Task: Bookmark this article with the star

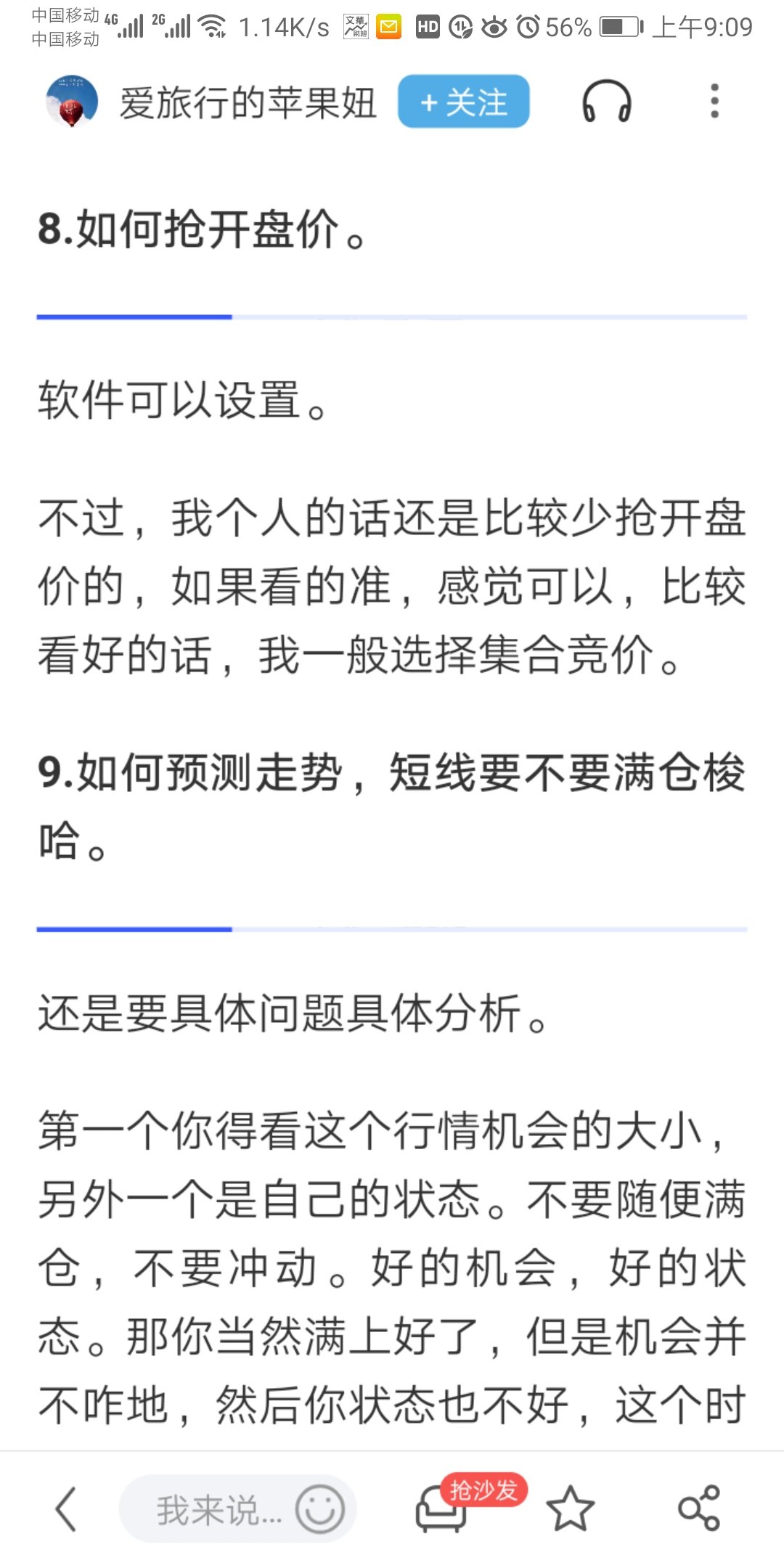Action: click(x=570, y=1509)
